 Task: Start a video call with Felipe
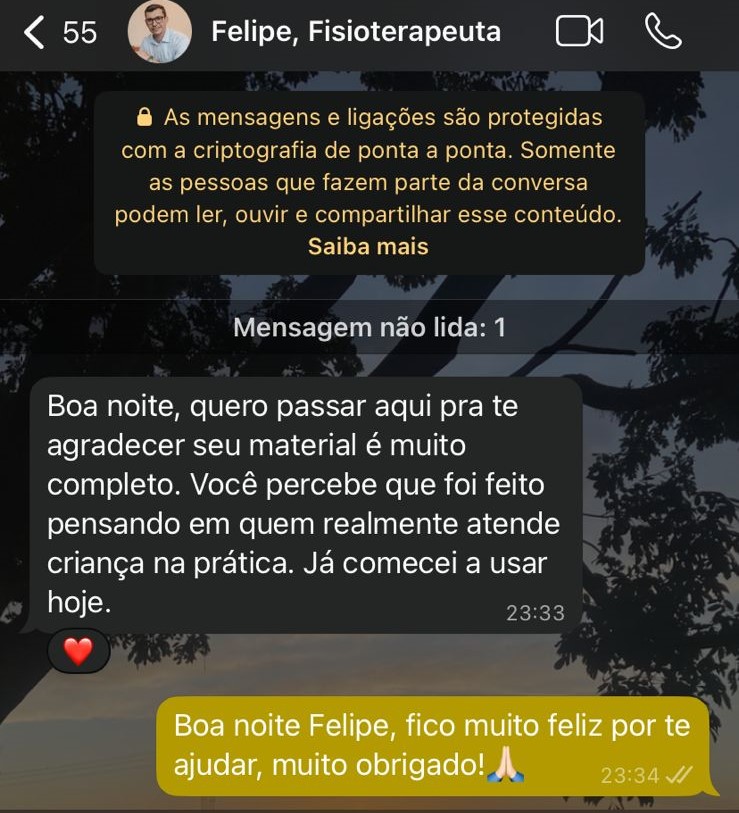(x=579, y=32)
